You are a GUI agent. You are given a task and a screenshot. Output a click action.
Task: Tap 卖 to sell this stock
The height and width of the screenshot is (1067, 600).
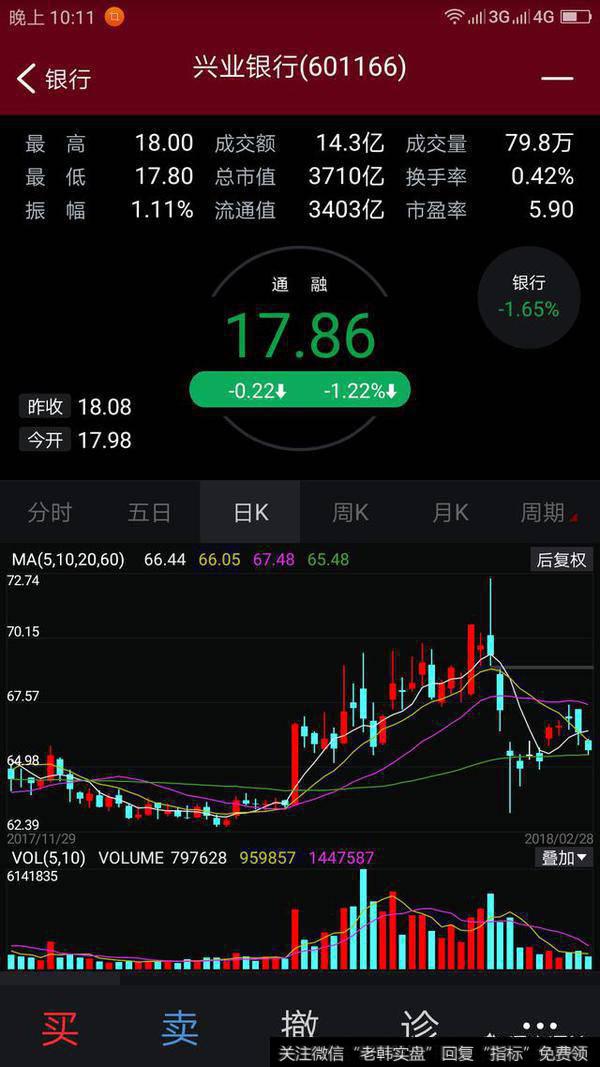[180, 1027]
